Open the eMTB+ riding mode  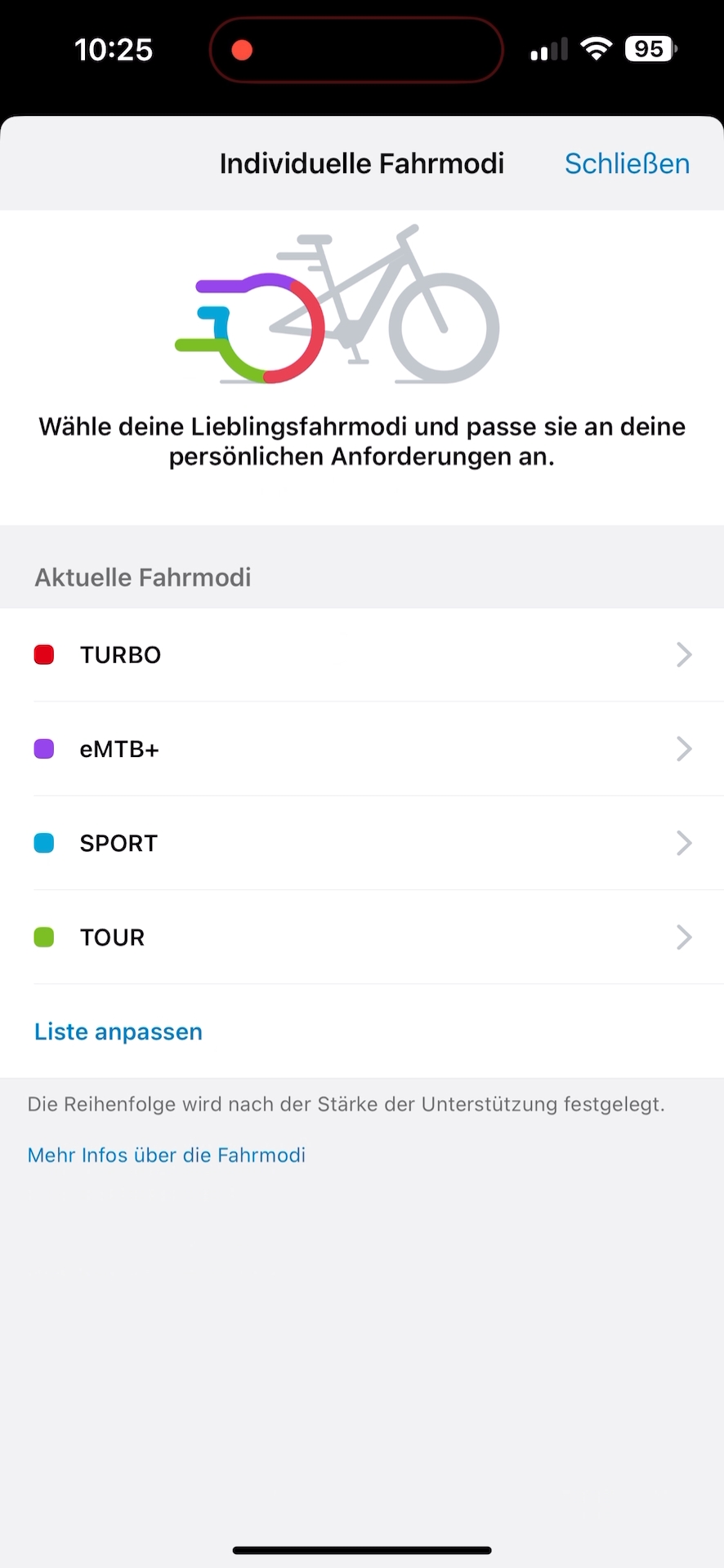point(362,749)
